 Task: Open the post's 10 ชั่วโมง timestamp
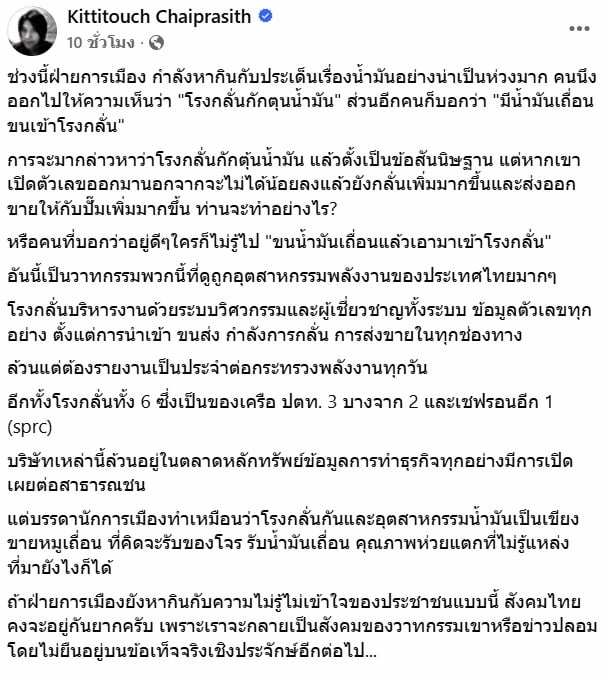tap(101, 43)
